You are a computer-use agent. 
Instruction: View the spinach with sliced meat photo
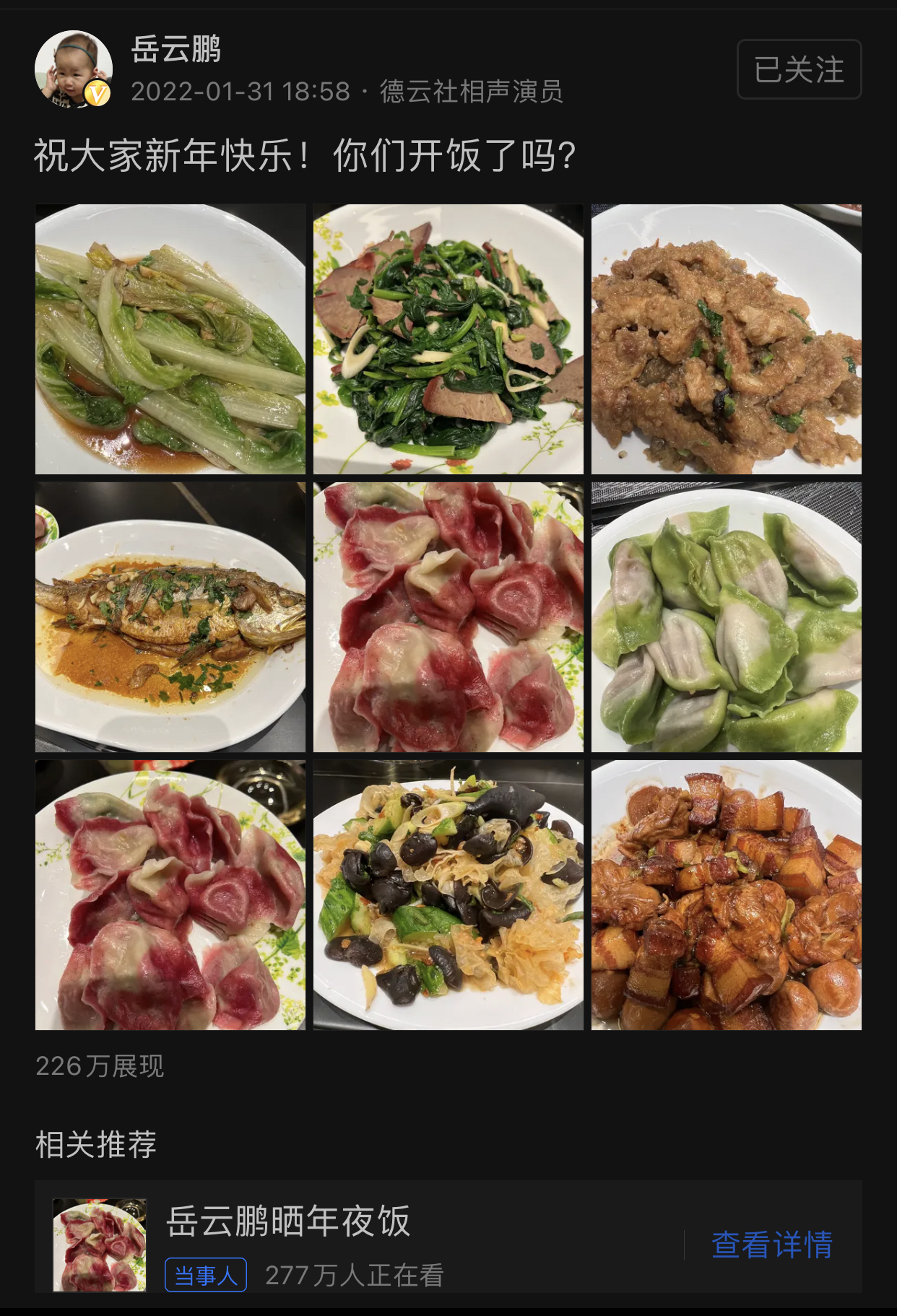(448, 339)
